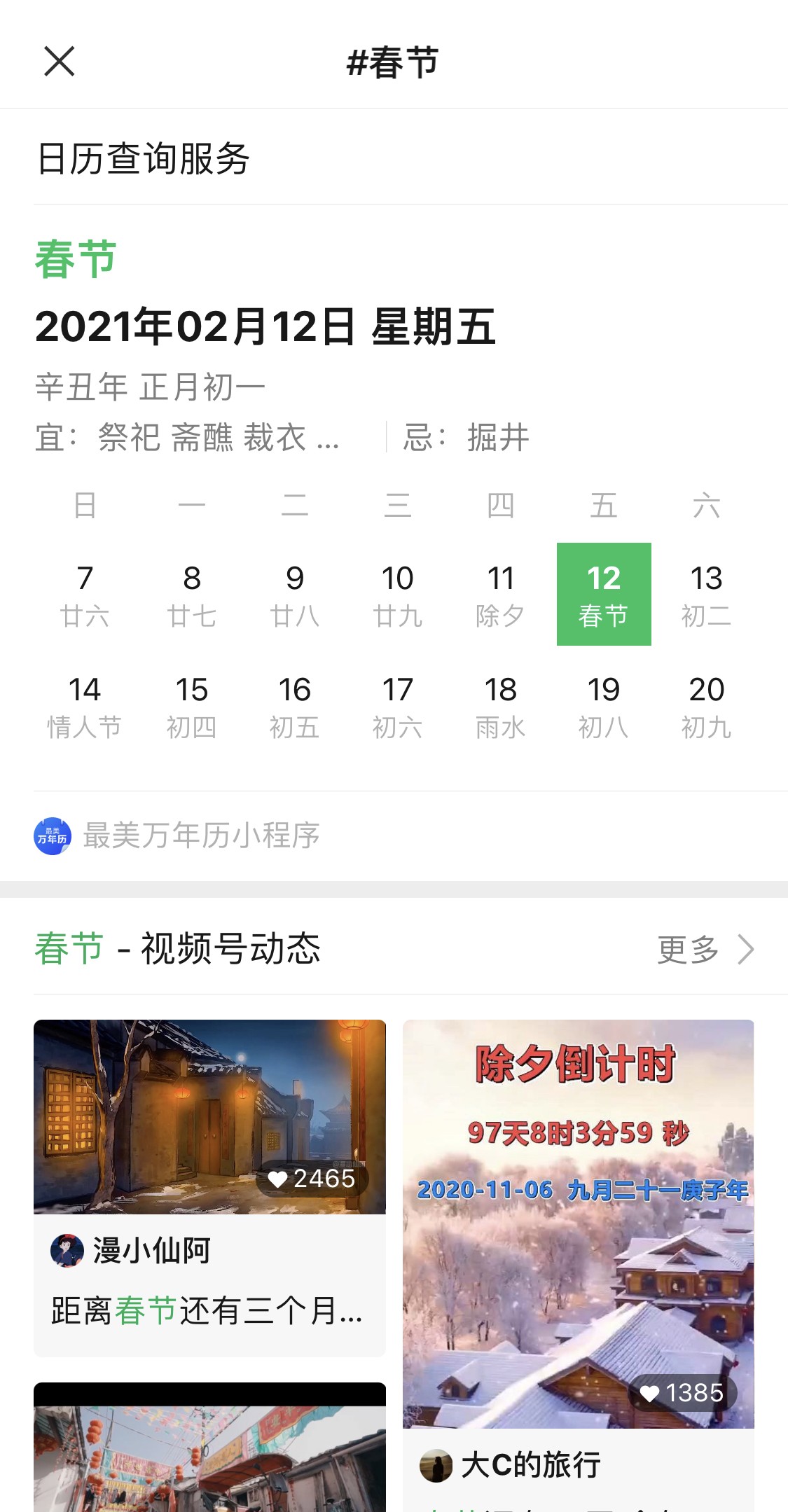Open 更多 视频号动态 results
This screenshot has height=1512, width=788.
tap(705, 950)
